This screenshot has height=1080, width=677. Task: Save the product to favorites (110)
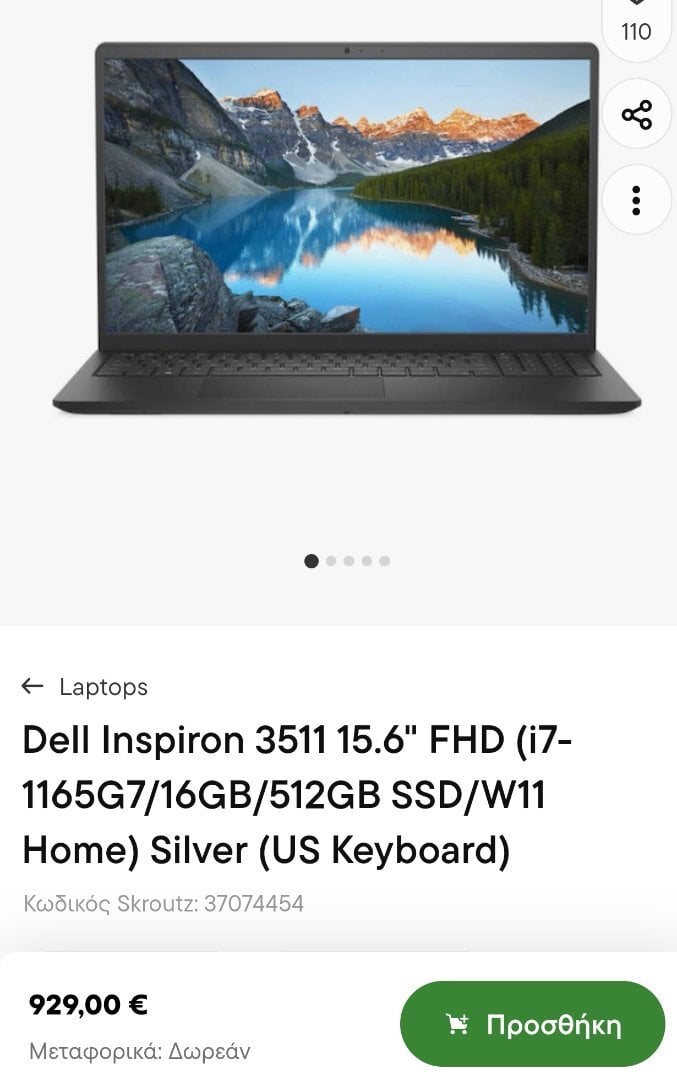tap(636, 22)
